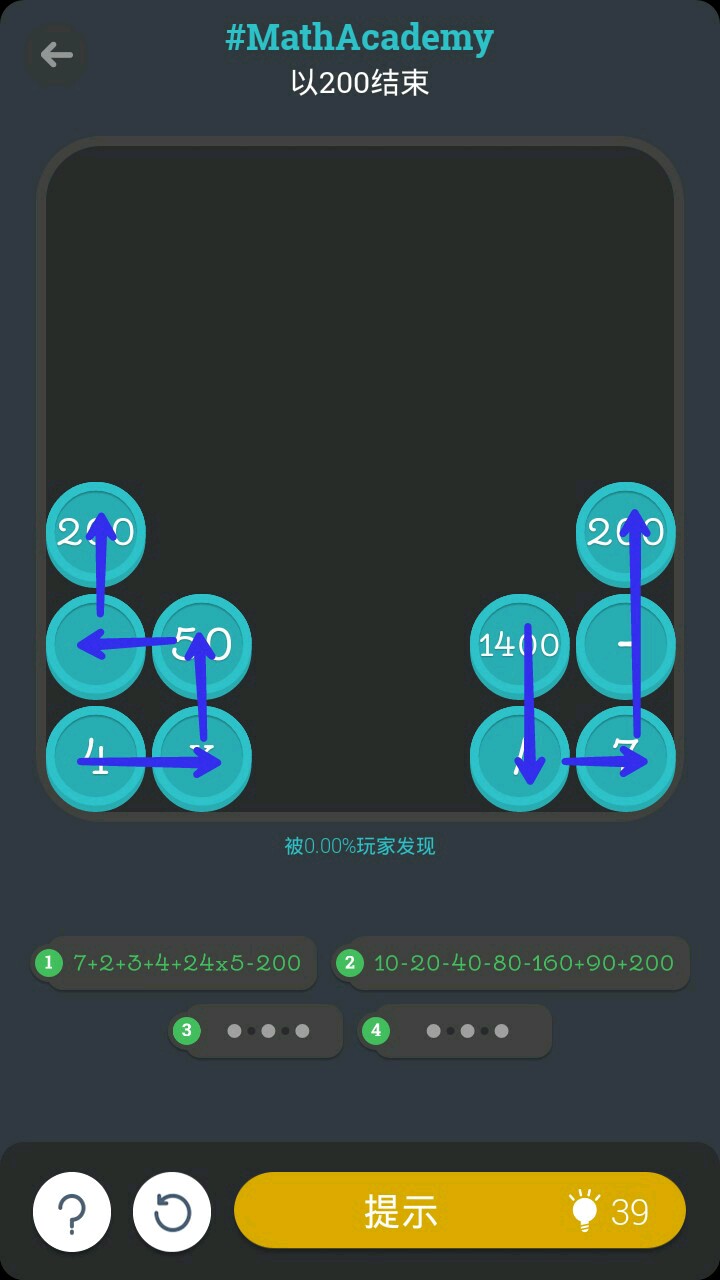Screen dimensions: 720x1280
Task: Go back using the arrow icon
Action: [x=56, y=54]
